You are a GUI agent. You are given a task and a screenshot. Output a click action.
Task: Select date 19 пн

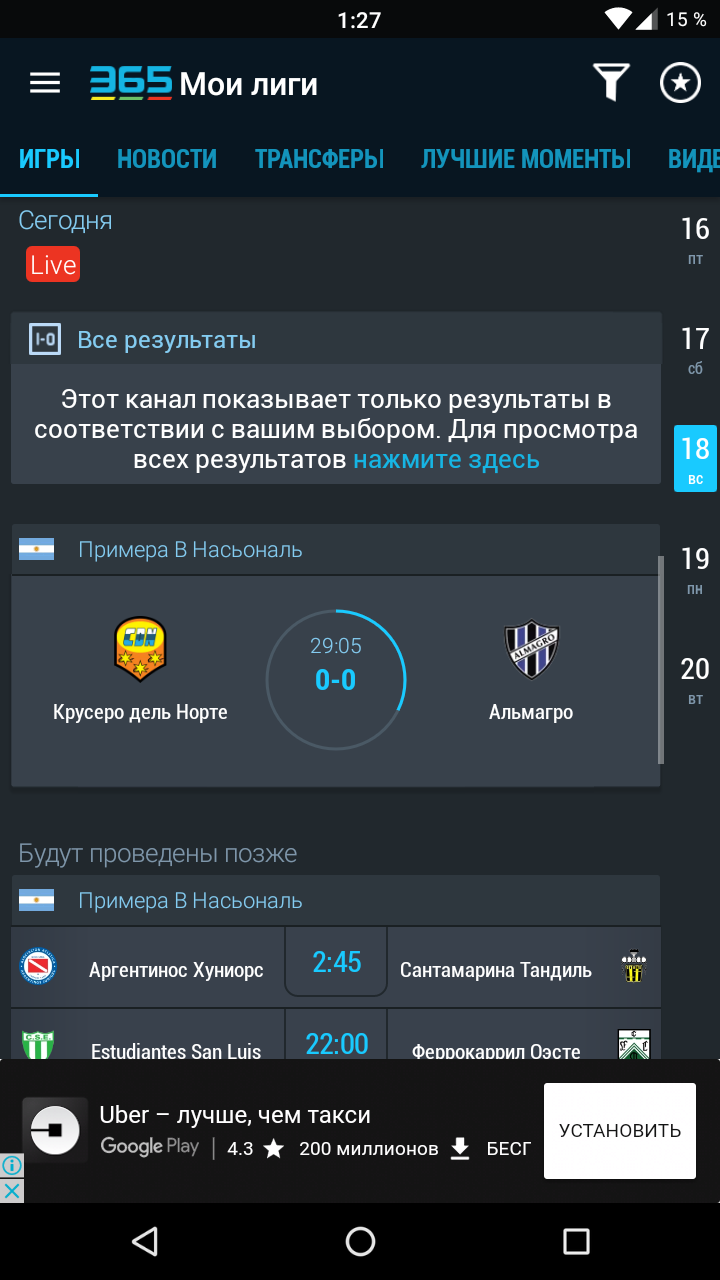coord(695,570)
